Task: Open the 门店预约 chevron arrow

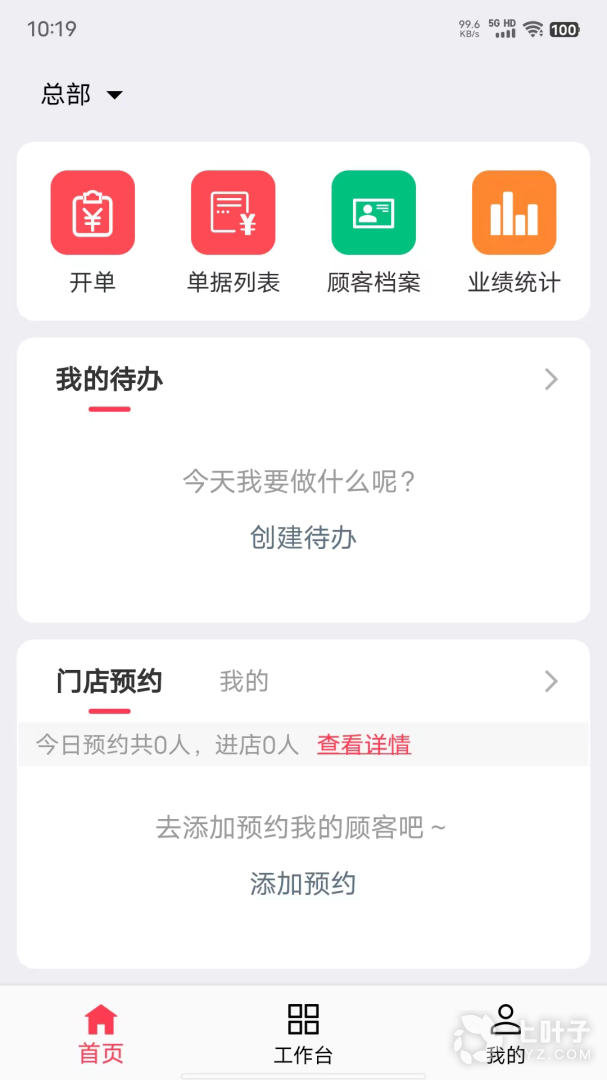Action: 551,681
